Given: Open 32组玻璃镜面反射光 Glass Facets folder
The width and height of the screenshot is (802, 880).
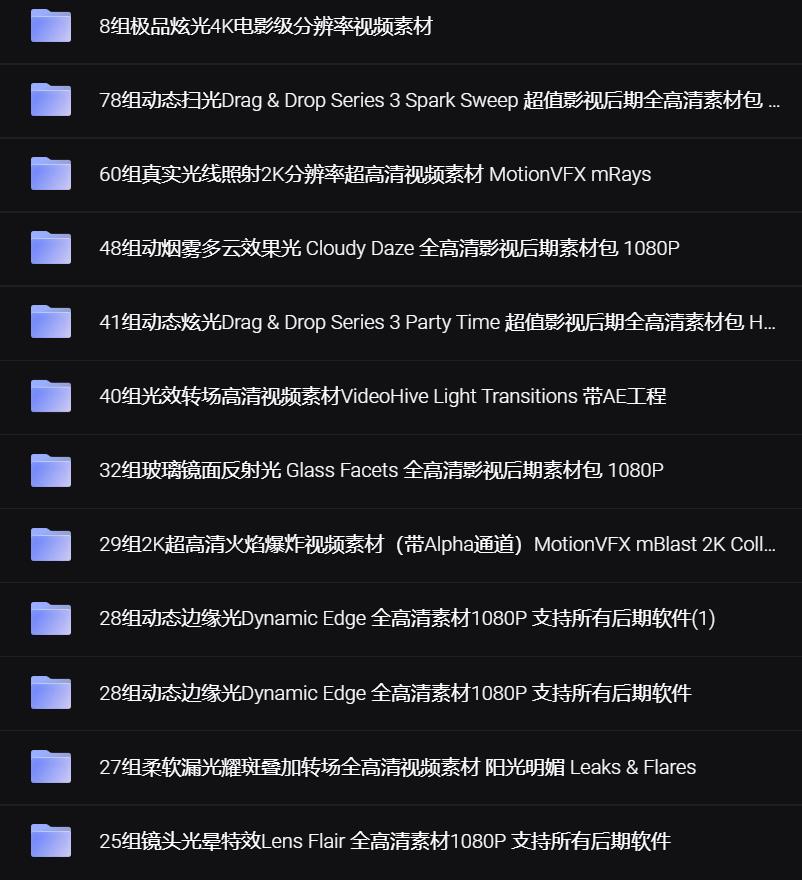Looking at the screenshot, I should click(x=381, y=470).
